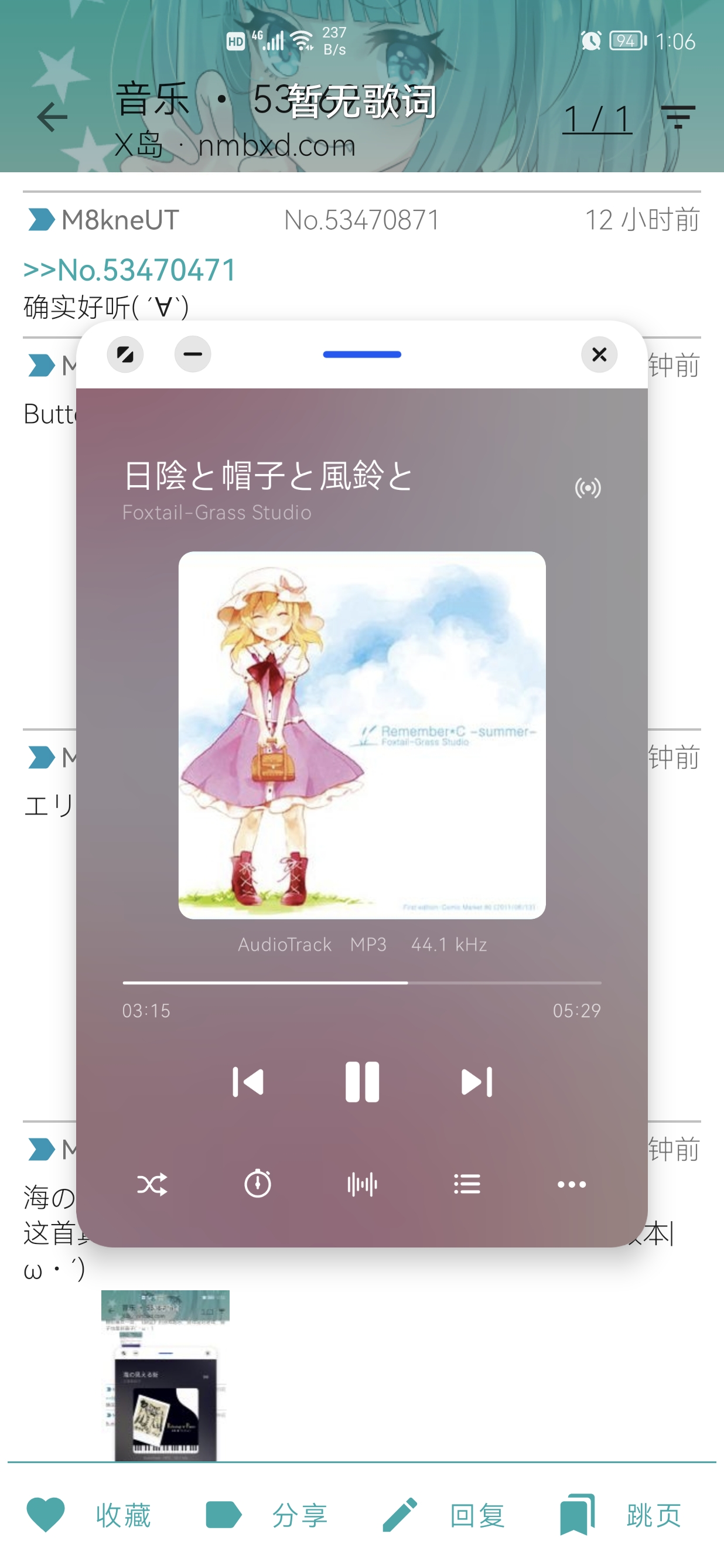Image resolution: width=724 pixels, height=1568 pixels.
Task: Open the 1 / 1 page indicator
Action: 597,118
